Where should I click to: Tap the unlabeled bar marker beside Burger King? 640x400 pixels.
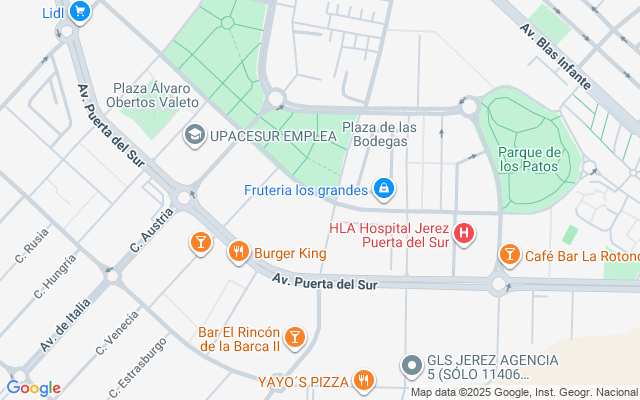[200, 242]
